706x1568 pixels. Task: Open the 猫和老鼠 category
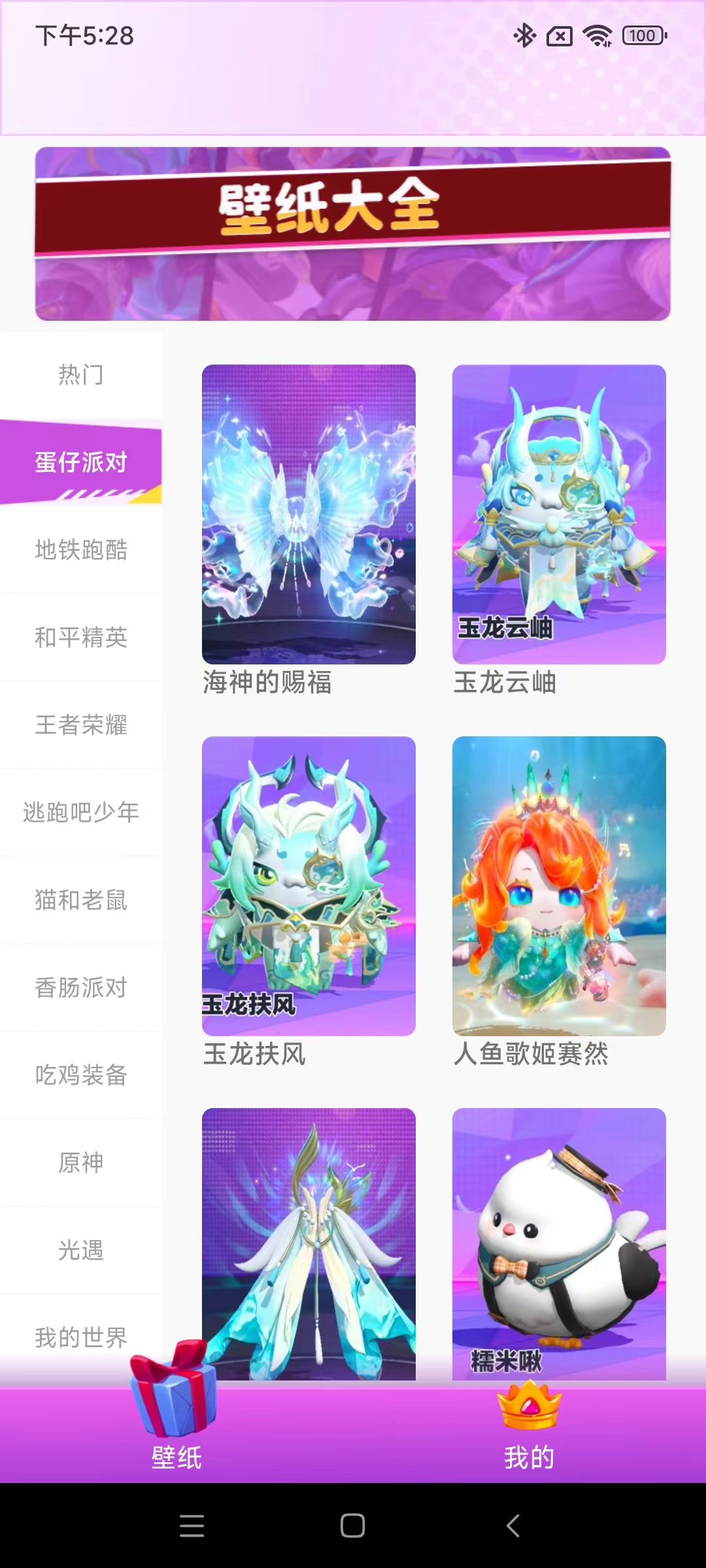click(x=81, y=900)
